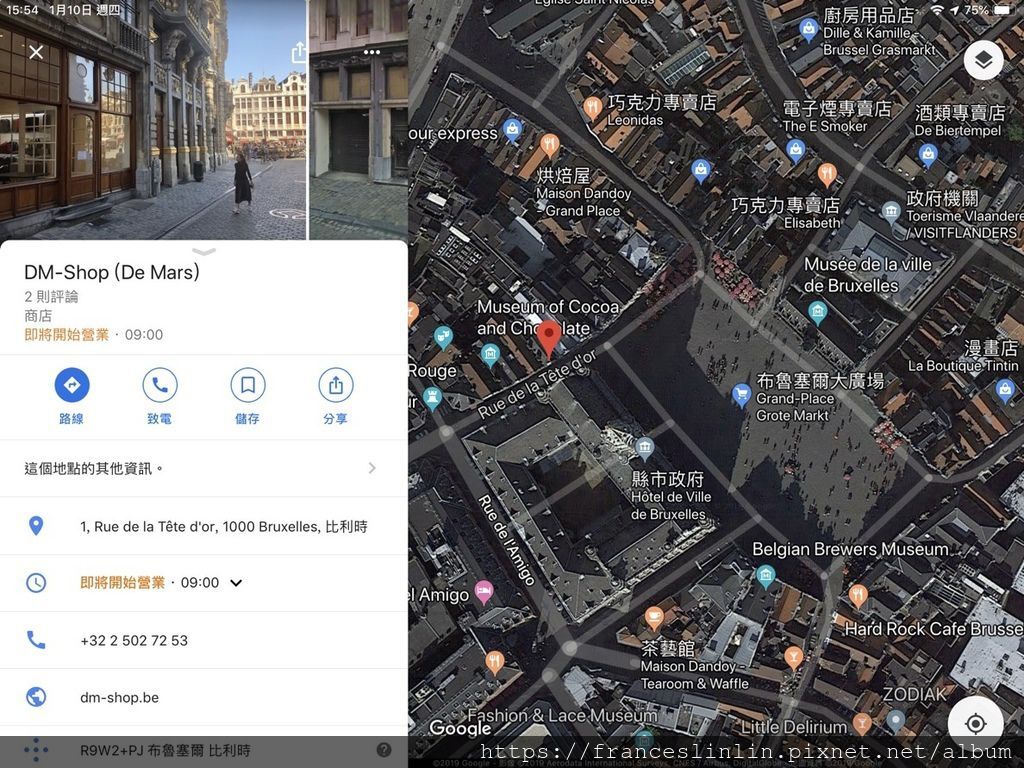Open the map layers selector
1024x768 pixels.
tap(983, 61)
